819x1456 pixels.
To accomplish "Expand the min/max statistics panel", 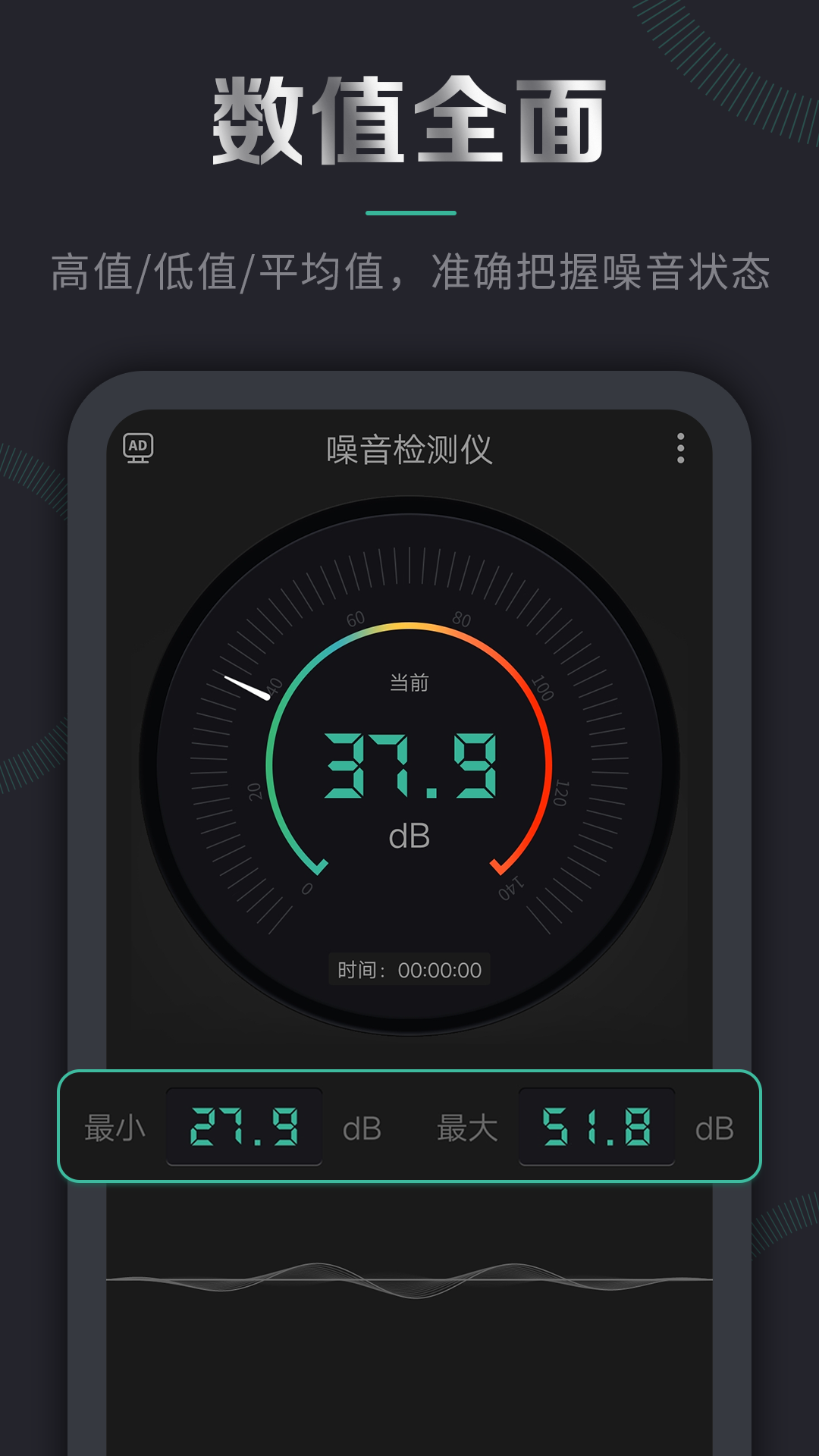I will click(x=409, y=1126).
